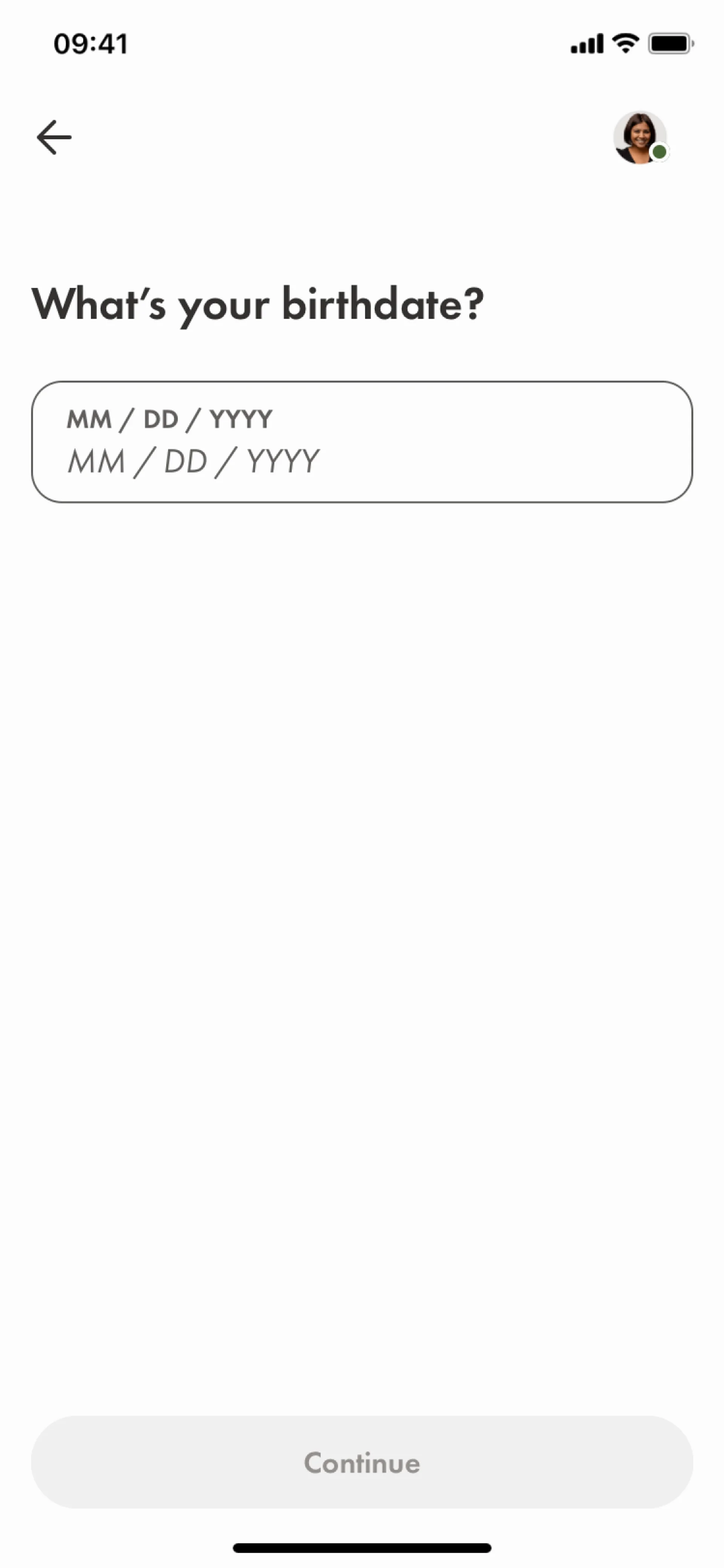
Task: Open the profile avatar with green dot
Action: click(x=640, y=138)
